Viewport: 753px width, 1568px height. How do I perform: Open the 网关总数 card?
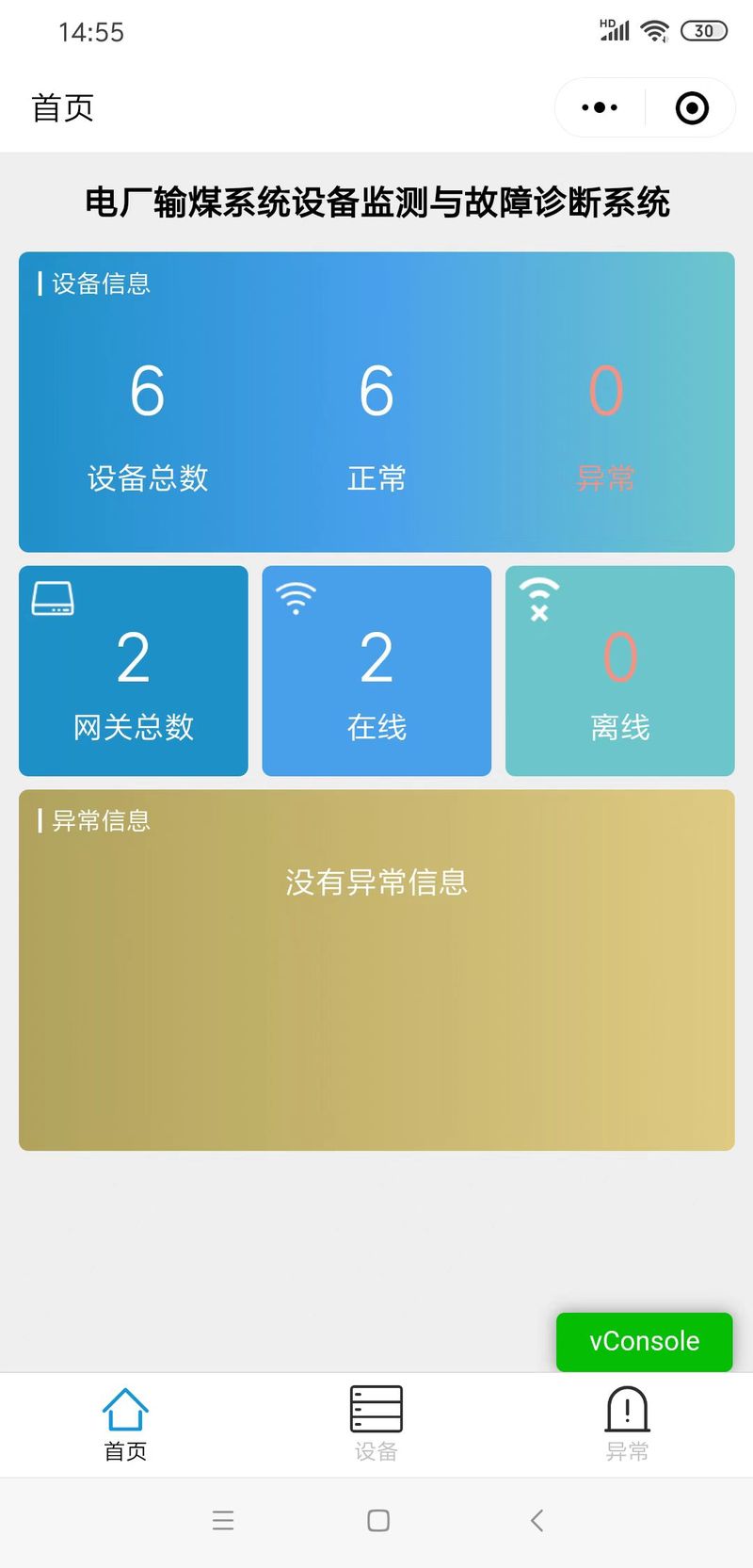134,671
